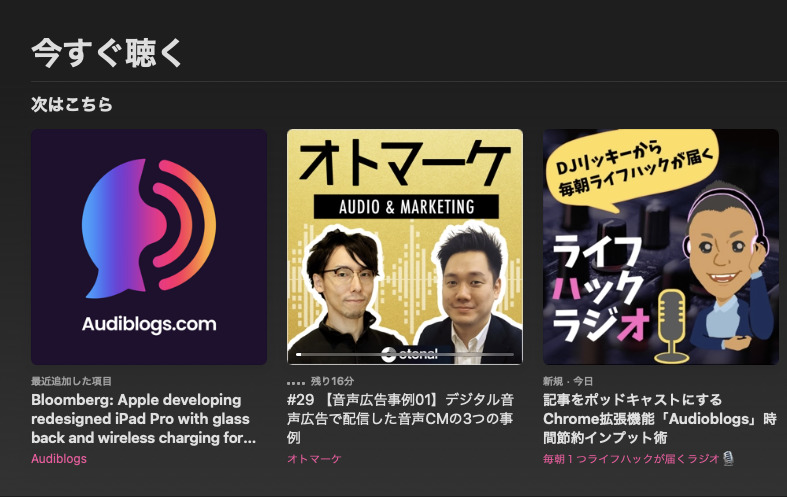Open episode #29 音声広告事例01
Screen dimensions: 787x497
click(x=399, y=419)
